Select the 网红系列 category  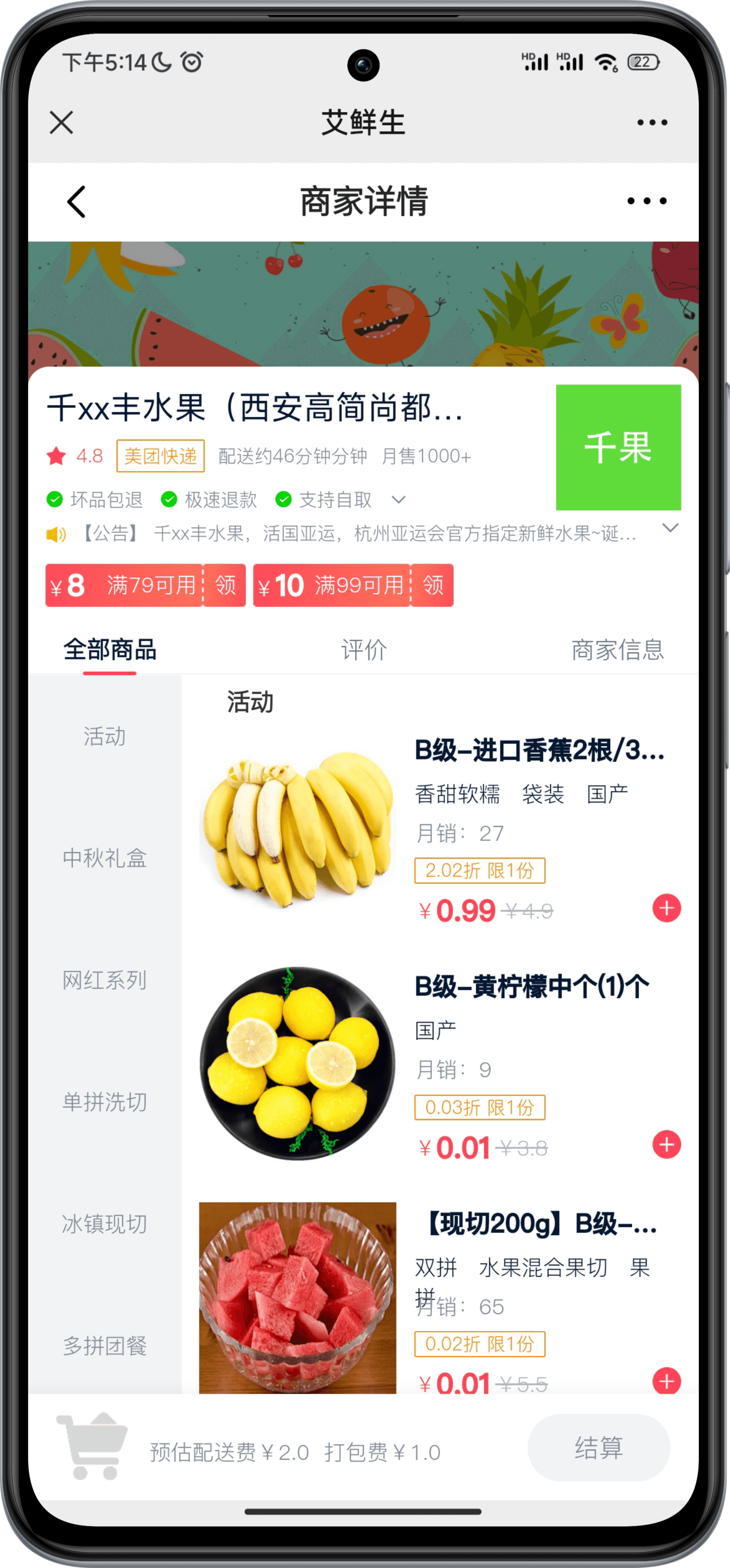(x=104, y=980)
